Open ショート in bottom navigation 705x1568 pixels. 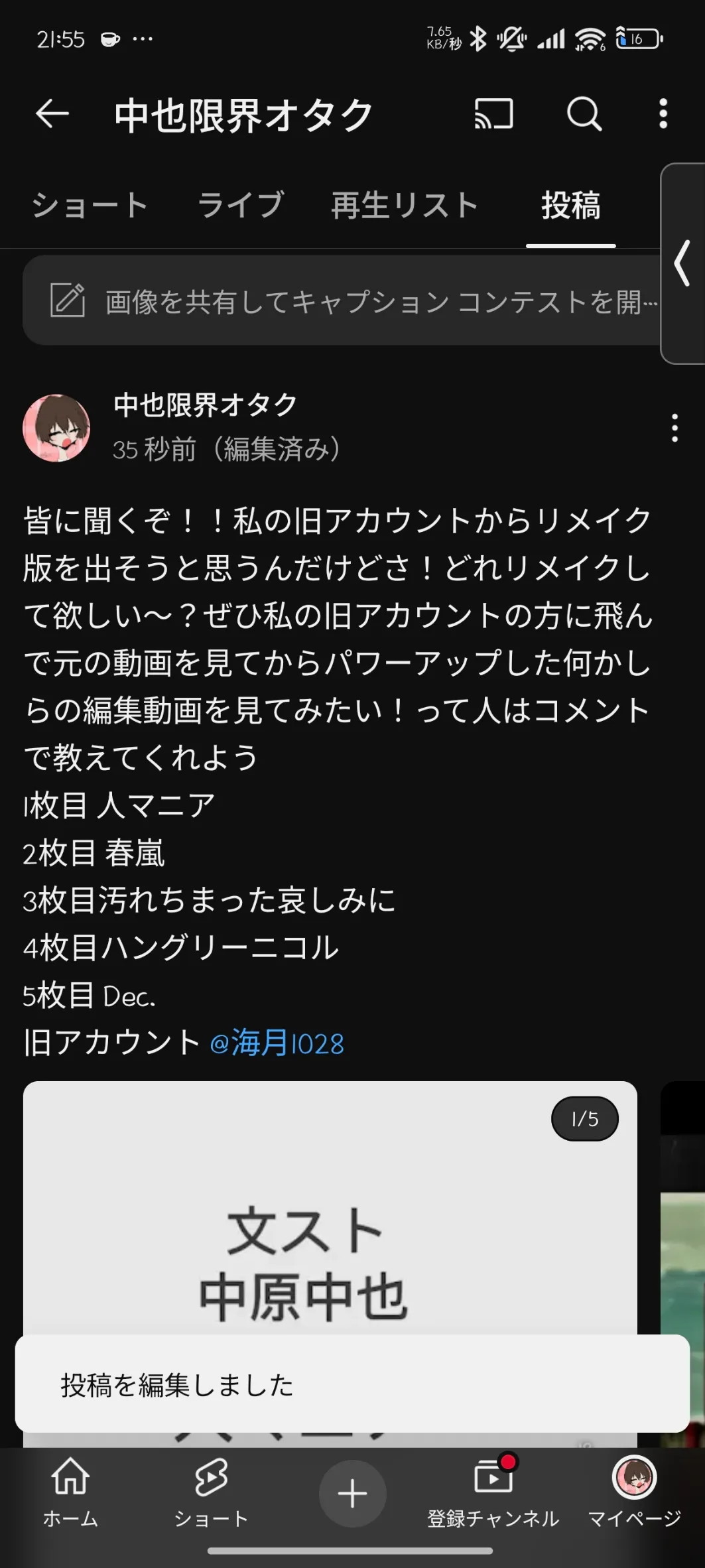211,1493
